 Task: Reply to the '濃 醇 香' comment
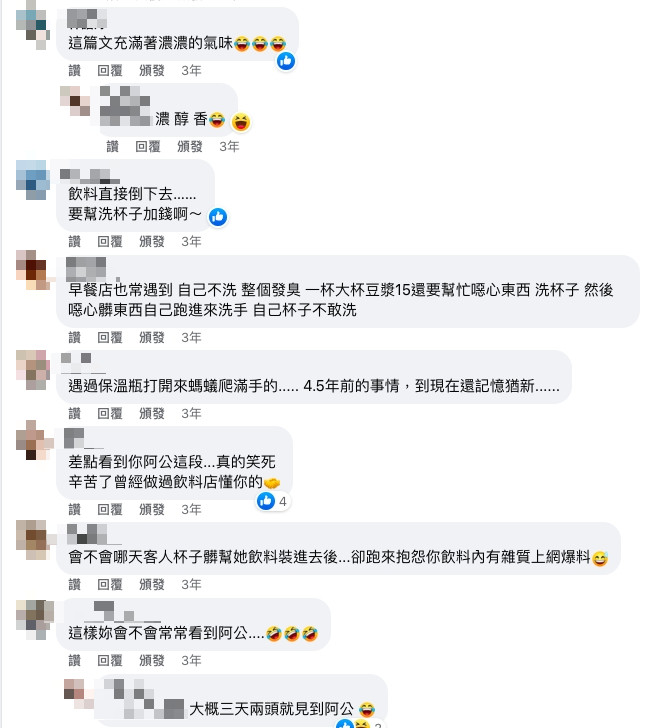coord(147,146)
